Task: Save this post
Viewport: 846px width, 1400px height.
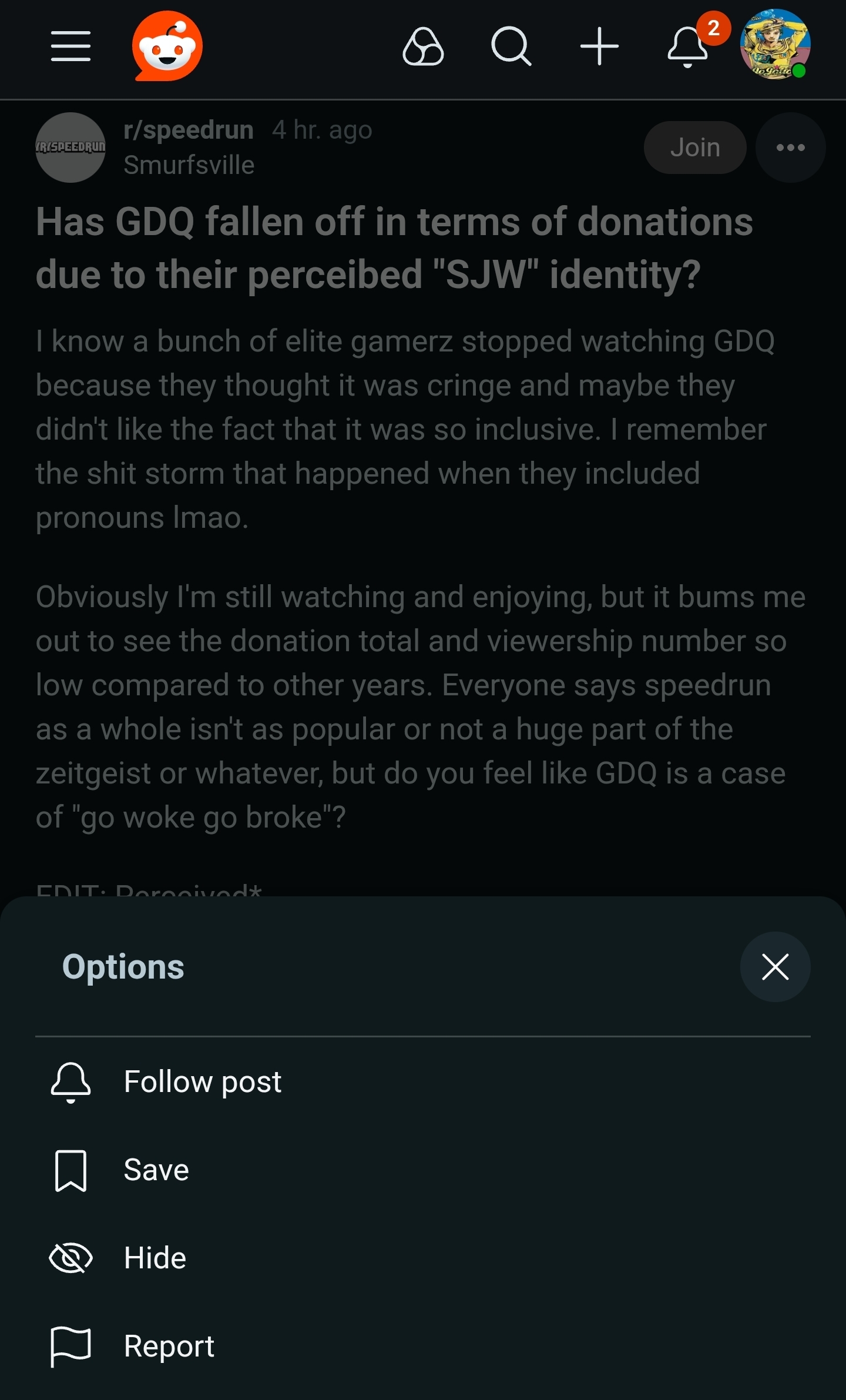Action: 423,1170
